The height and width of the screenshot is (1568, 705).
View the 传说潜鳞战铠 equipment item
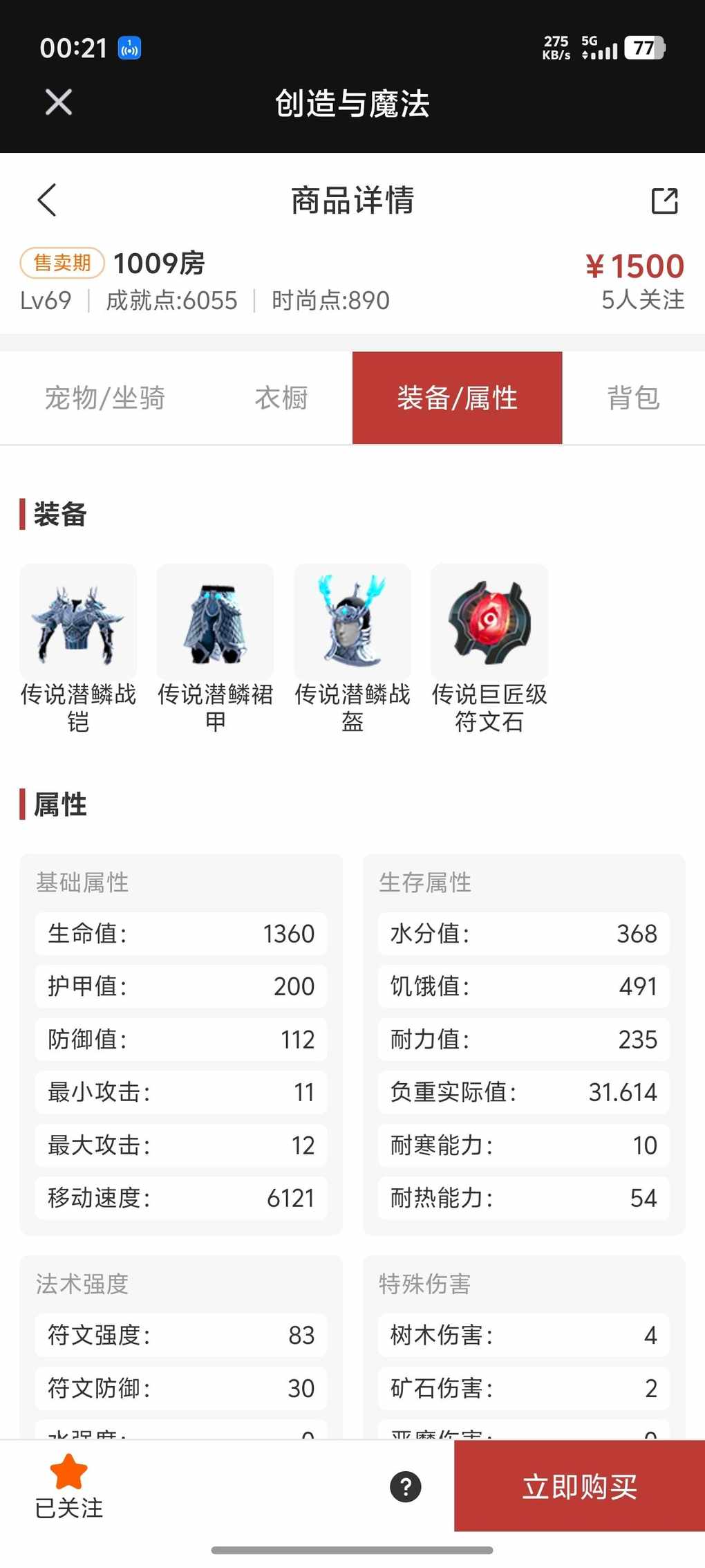[x=78, y=622]
